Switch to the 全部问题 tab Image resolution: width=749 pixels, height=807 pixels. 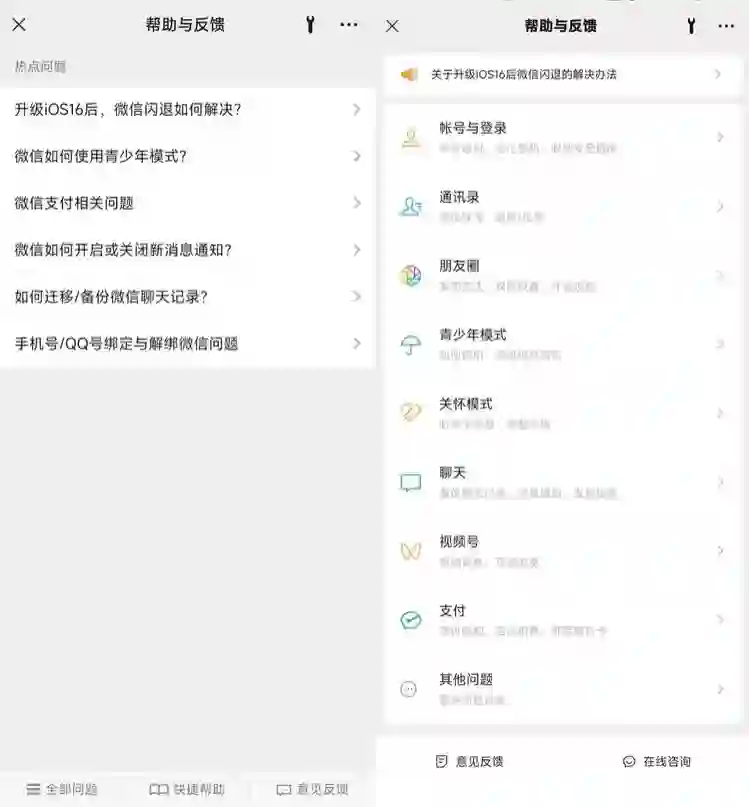pos(62,789)
